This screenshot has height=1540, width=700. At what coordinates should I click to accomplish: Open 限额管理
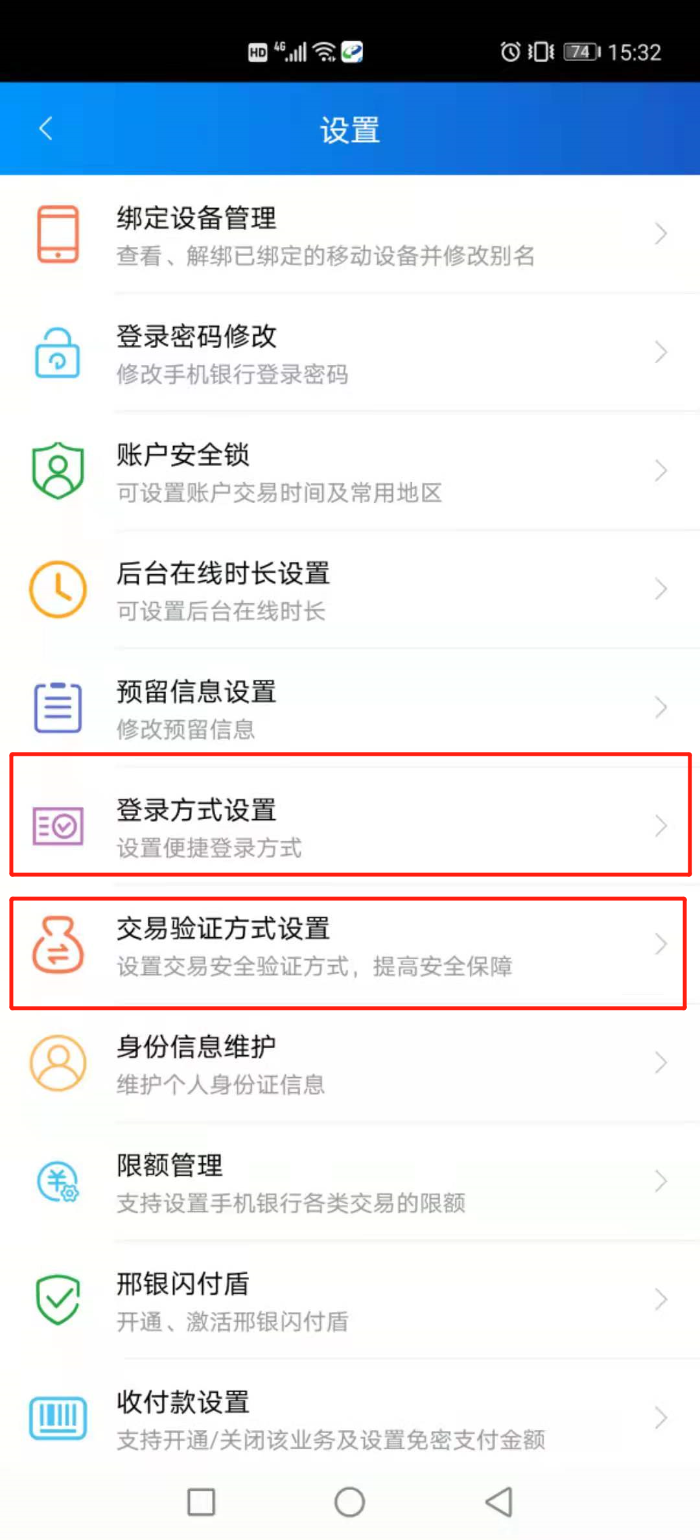[350, 1182]
